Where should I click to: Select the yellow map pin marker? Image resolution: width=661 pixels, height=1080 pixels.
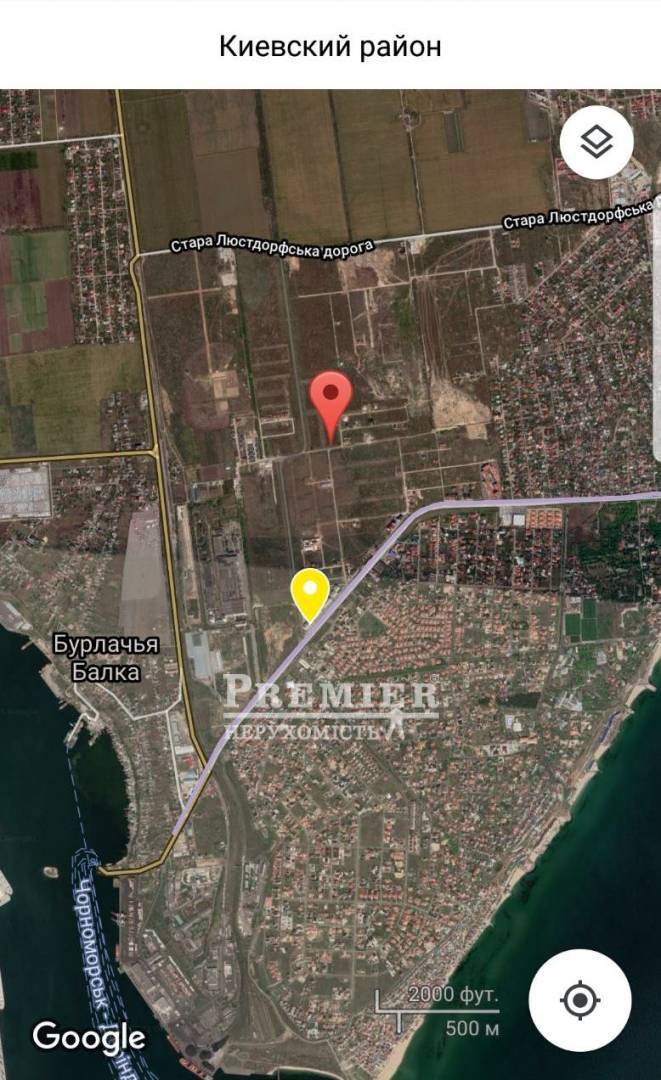click(311, 592)
